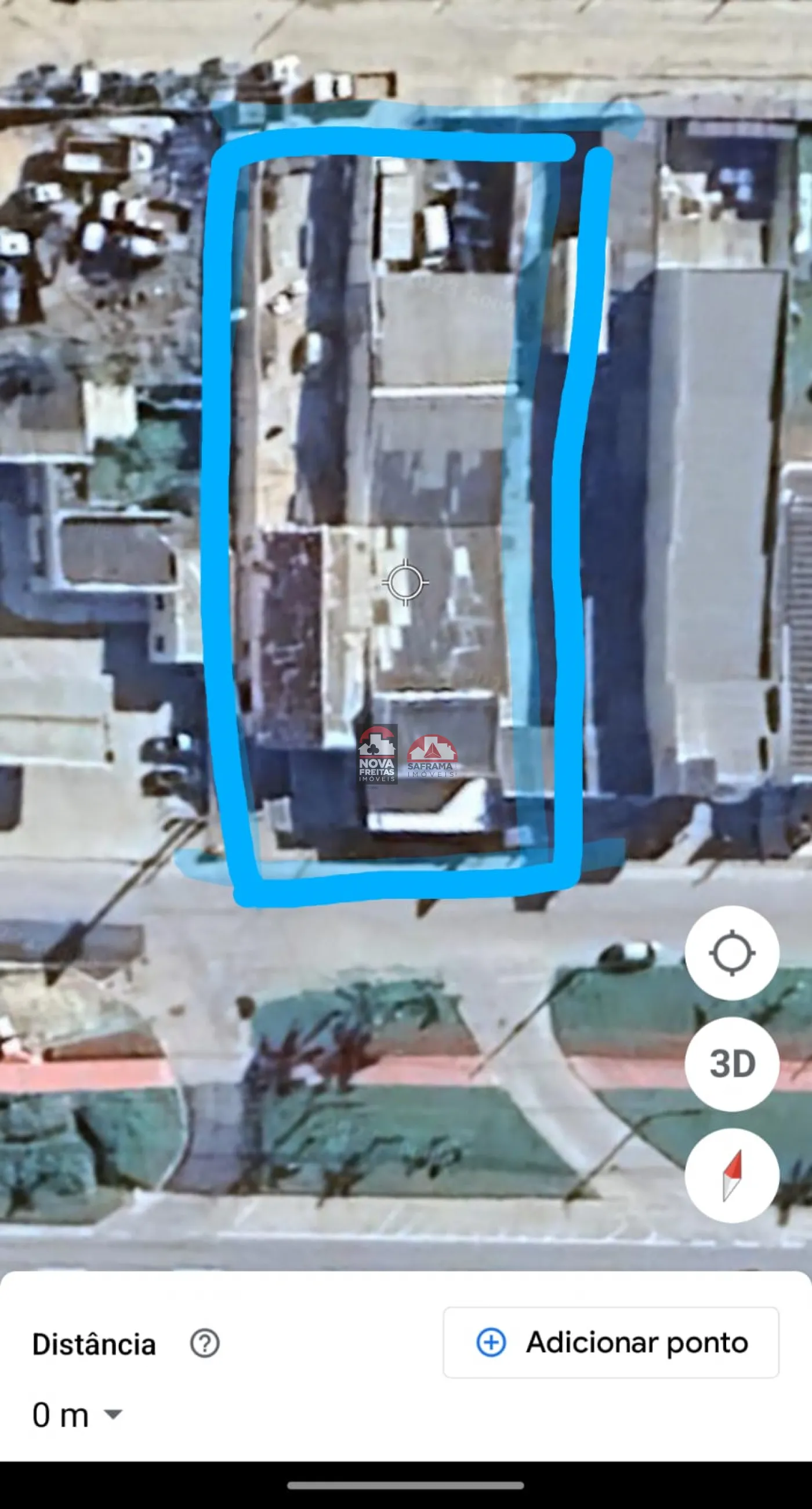812x1509 pixels.
Task: Open the help icon beside Distância
Action: click(x=205, y=1343)
